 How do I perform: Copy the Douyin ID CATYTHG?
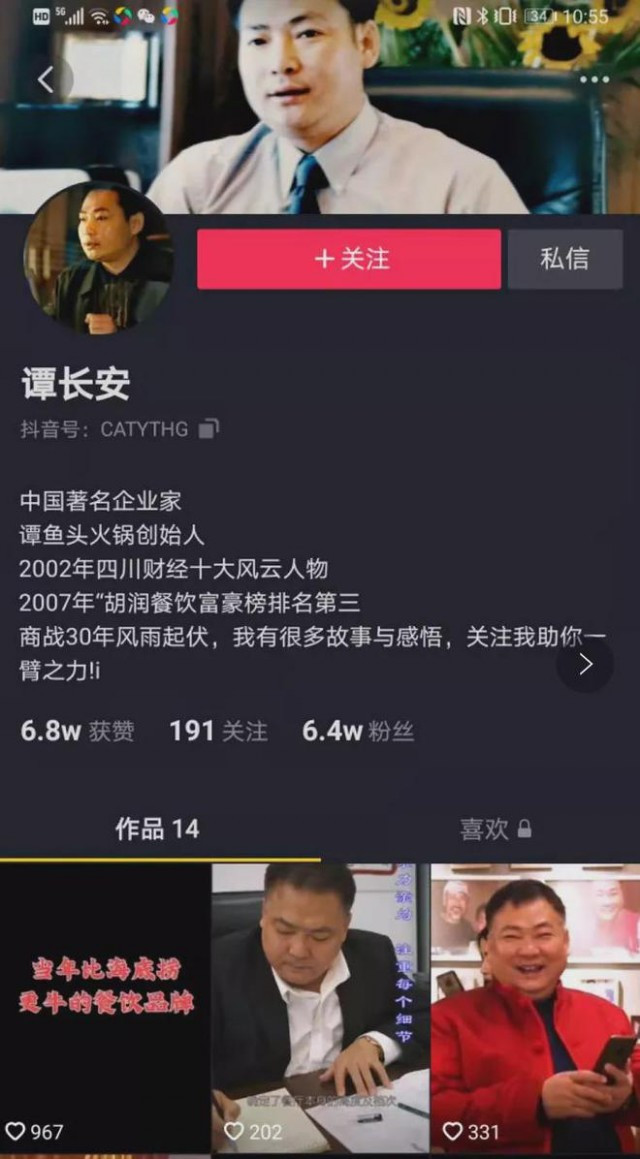coord(209,428)
